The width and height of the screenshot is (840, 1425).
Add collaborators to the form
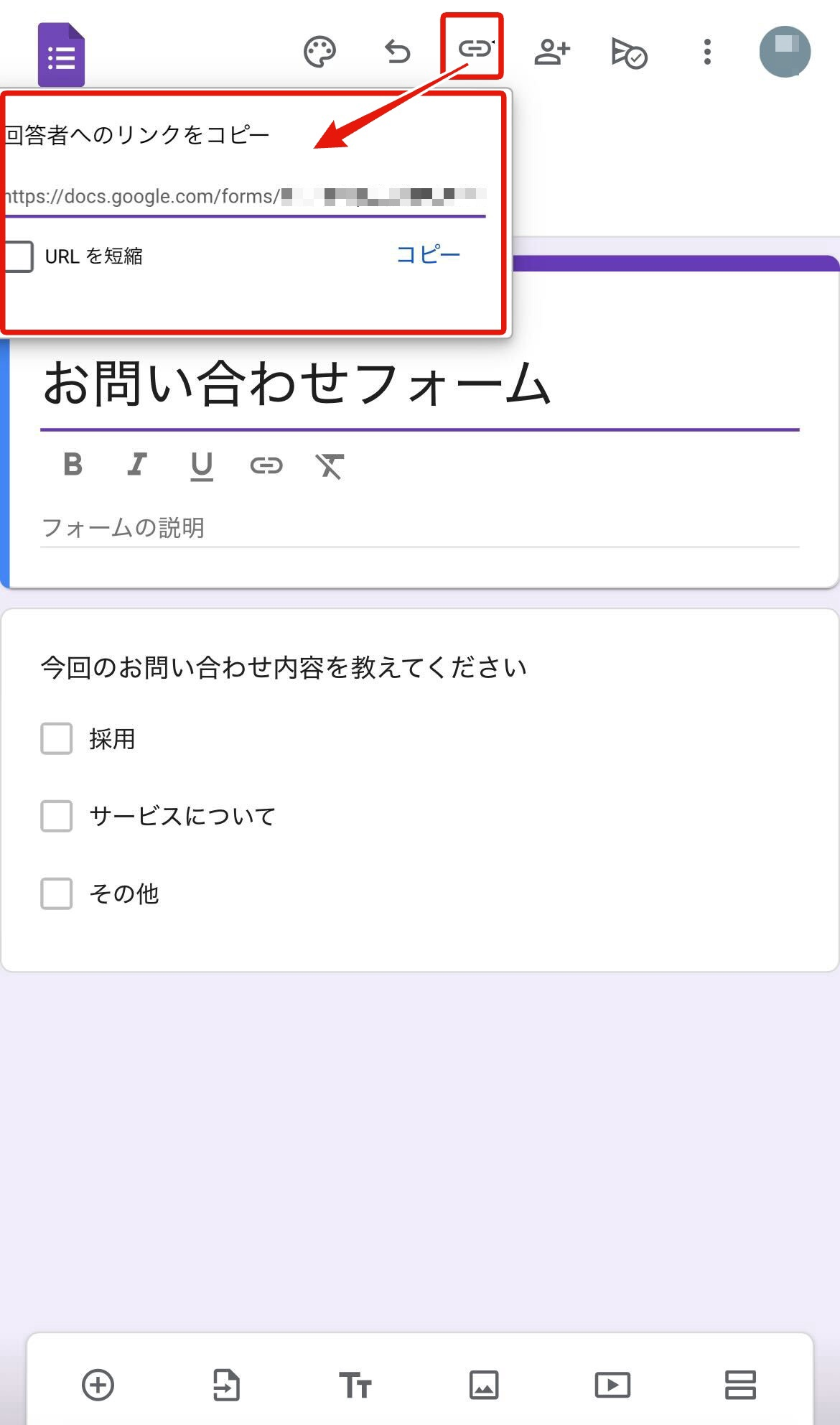(x=552, y=52)
